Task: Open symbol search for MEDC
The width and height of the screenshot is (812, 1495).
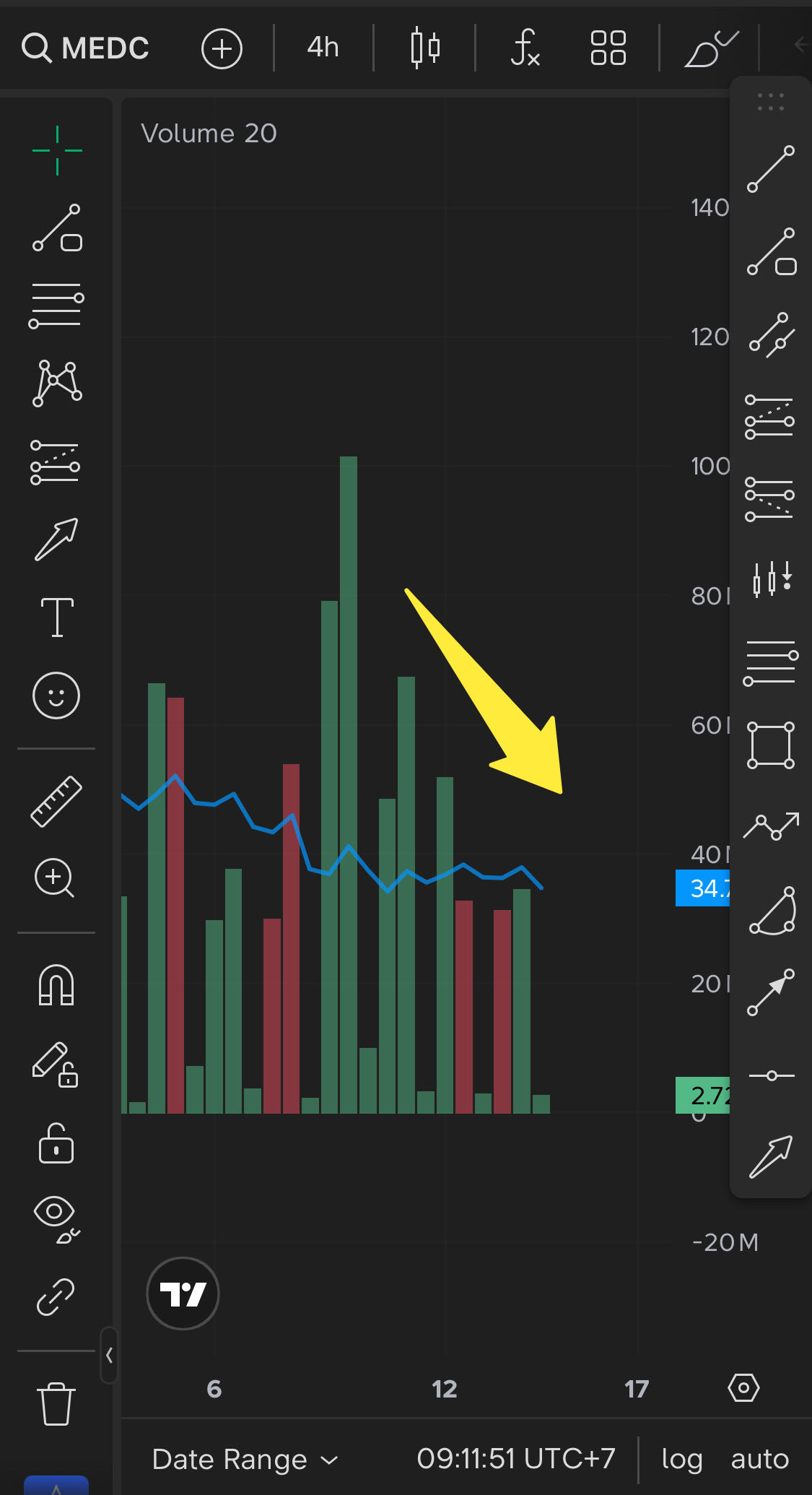Action: click(x=85, y=48)
